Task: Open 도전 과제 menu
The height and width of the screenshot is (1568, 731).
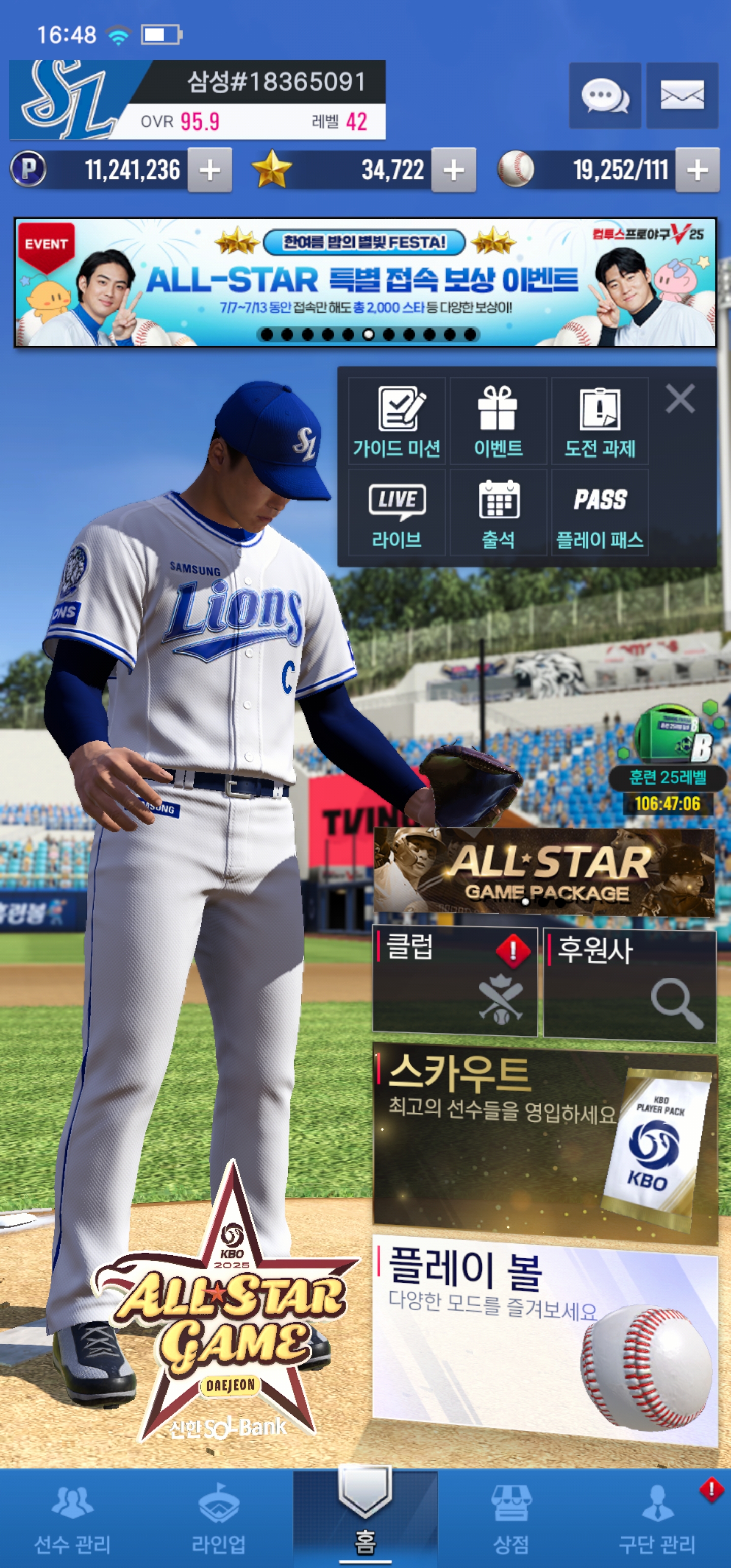Action: tap(600, 421)
